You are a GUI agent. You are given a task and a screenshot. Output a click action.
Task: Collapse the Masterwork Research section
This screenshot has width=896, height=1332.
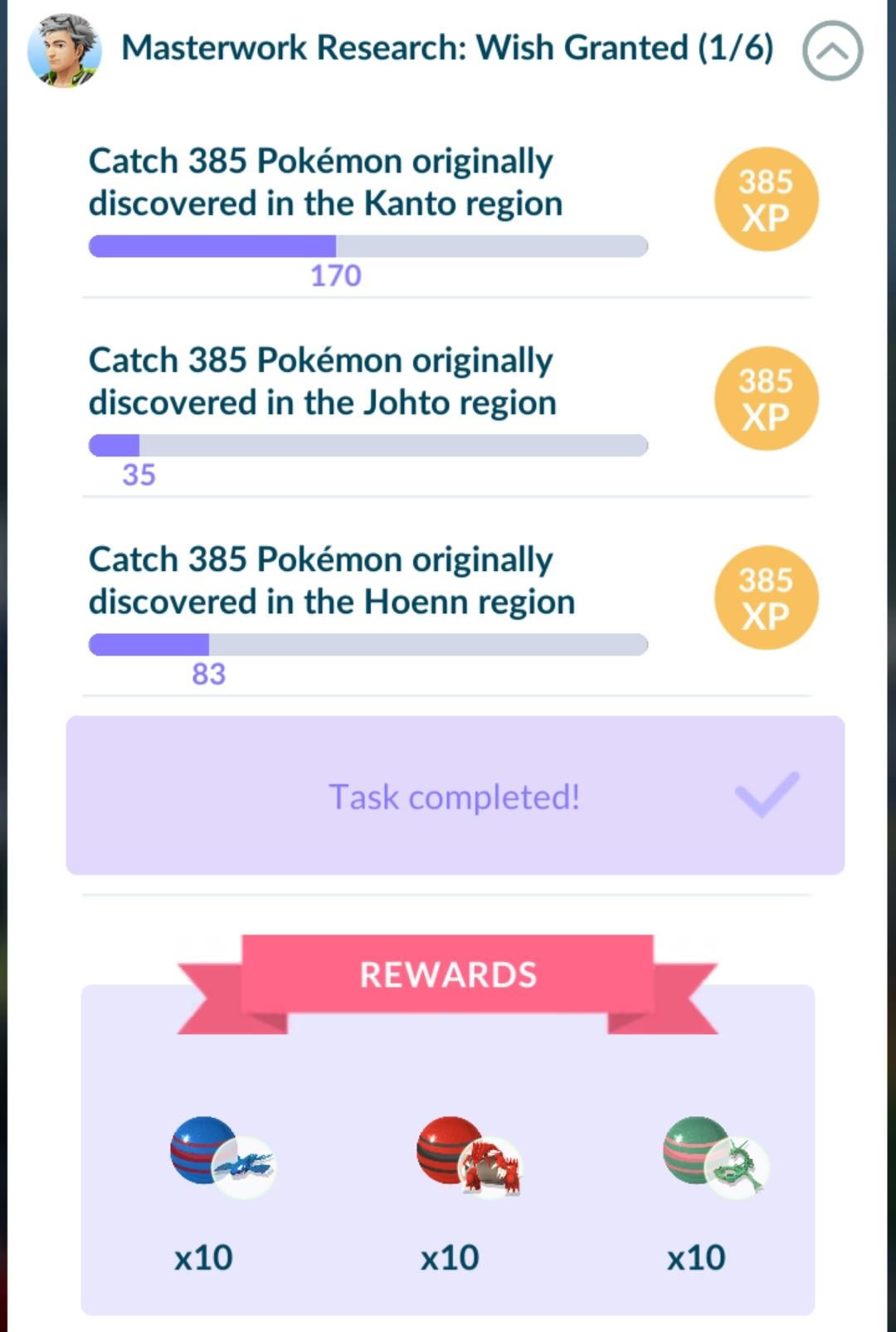click(x=832, y=51)
